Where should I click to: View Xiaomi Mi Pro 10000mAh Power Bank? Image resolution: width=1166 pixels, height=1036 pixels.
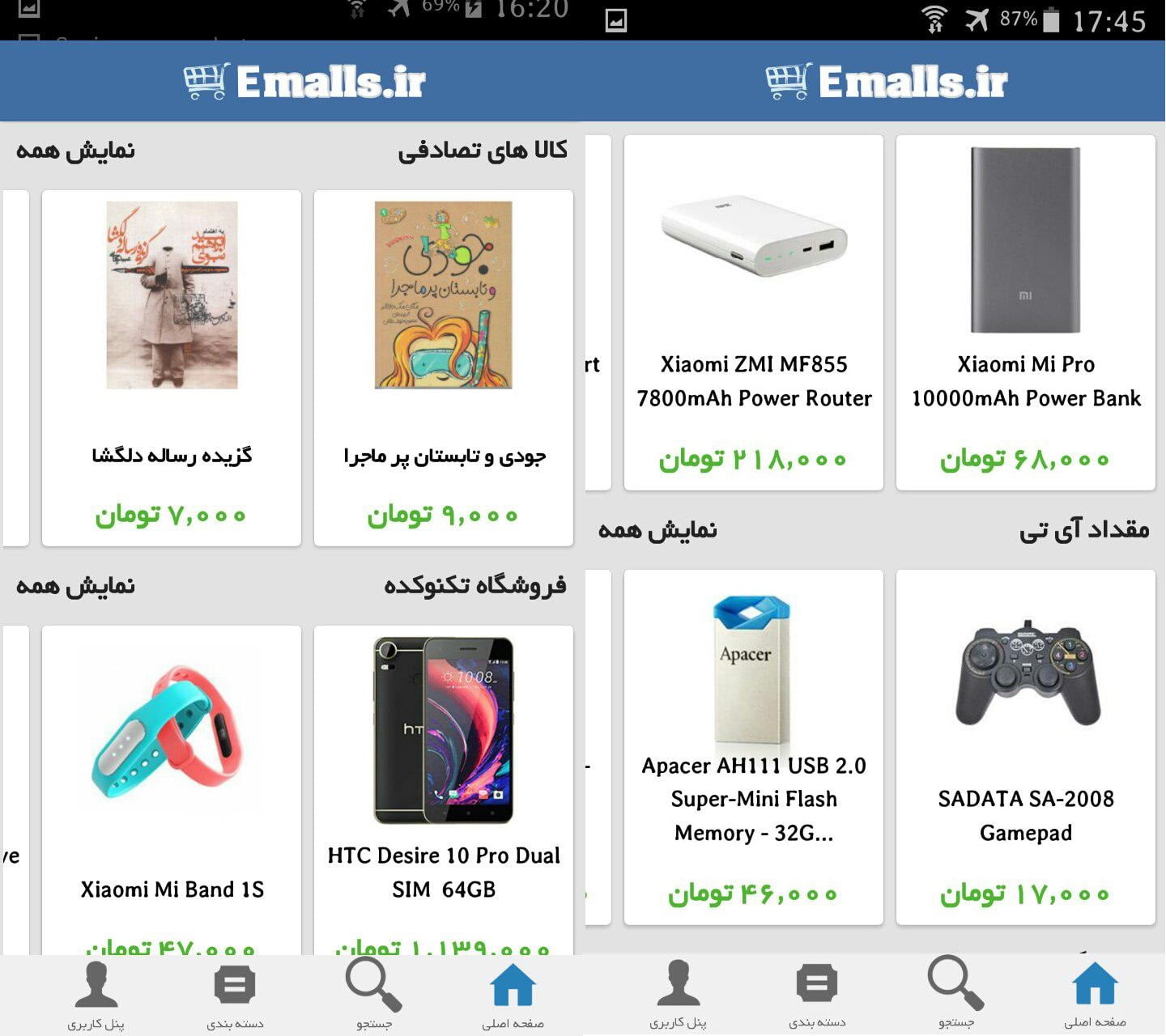pos(1025,312)
